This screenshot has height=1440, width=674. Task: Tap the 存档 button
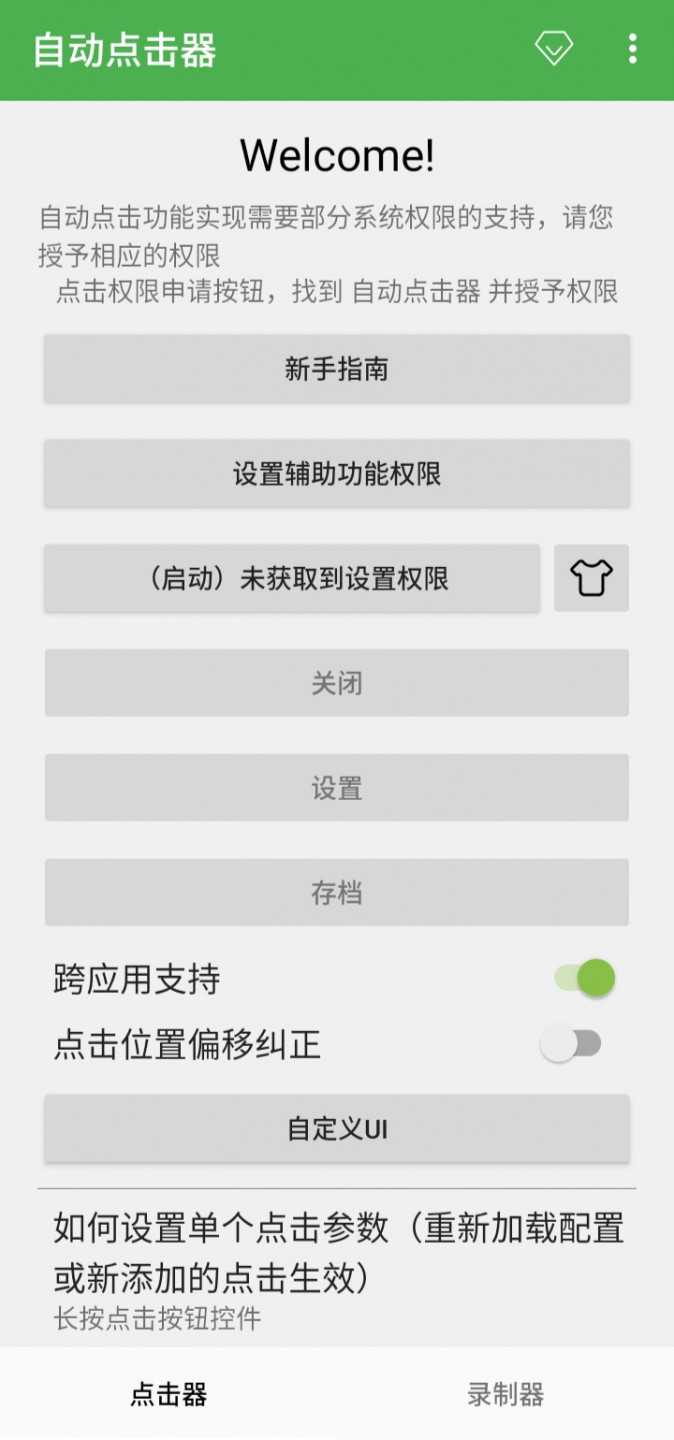337,892
